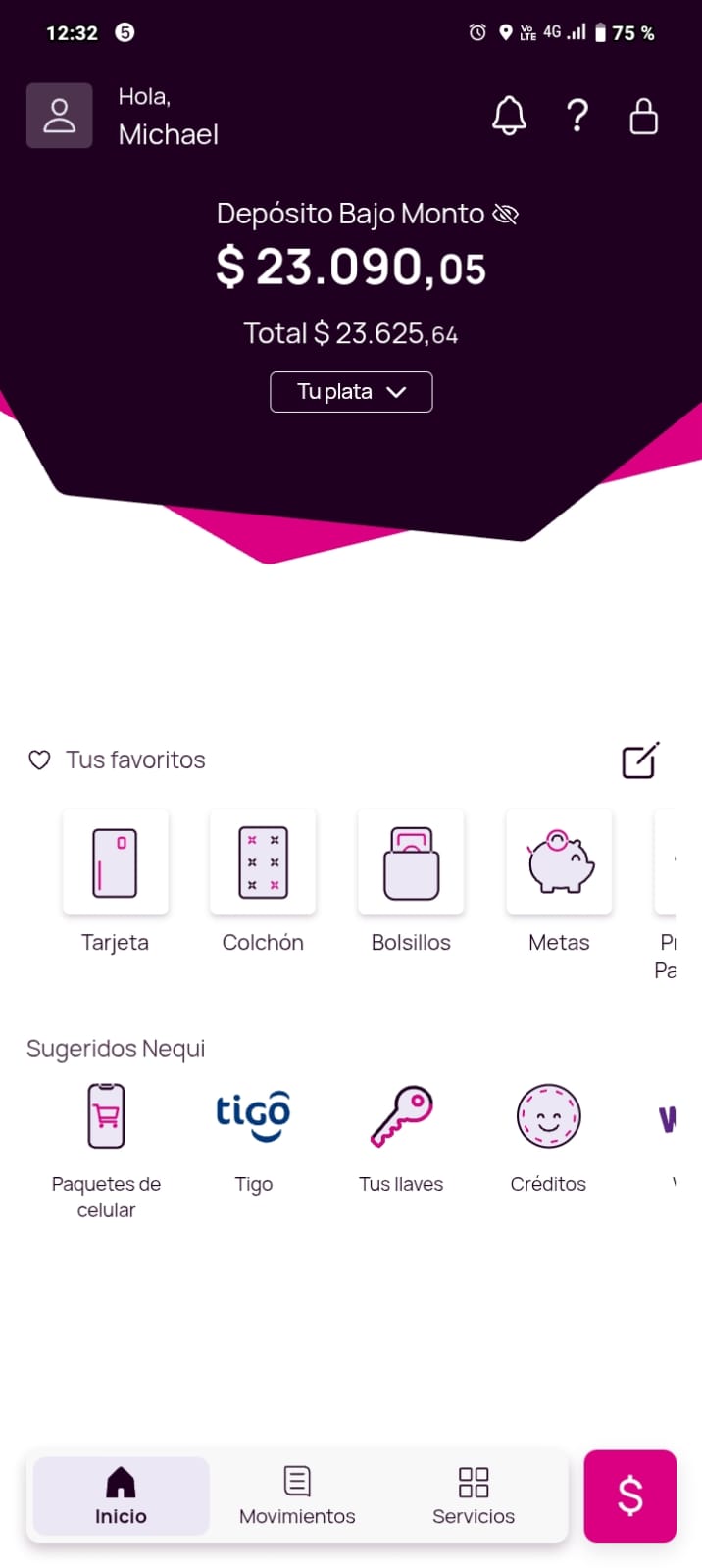Open the Créditos suggestion

coord(548,1117)
